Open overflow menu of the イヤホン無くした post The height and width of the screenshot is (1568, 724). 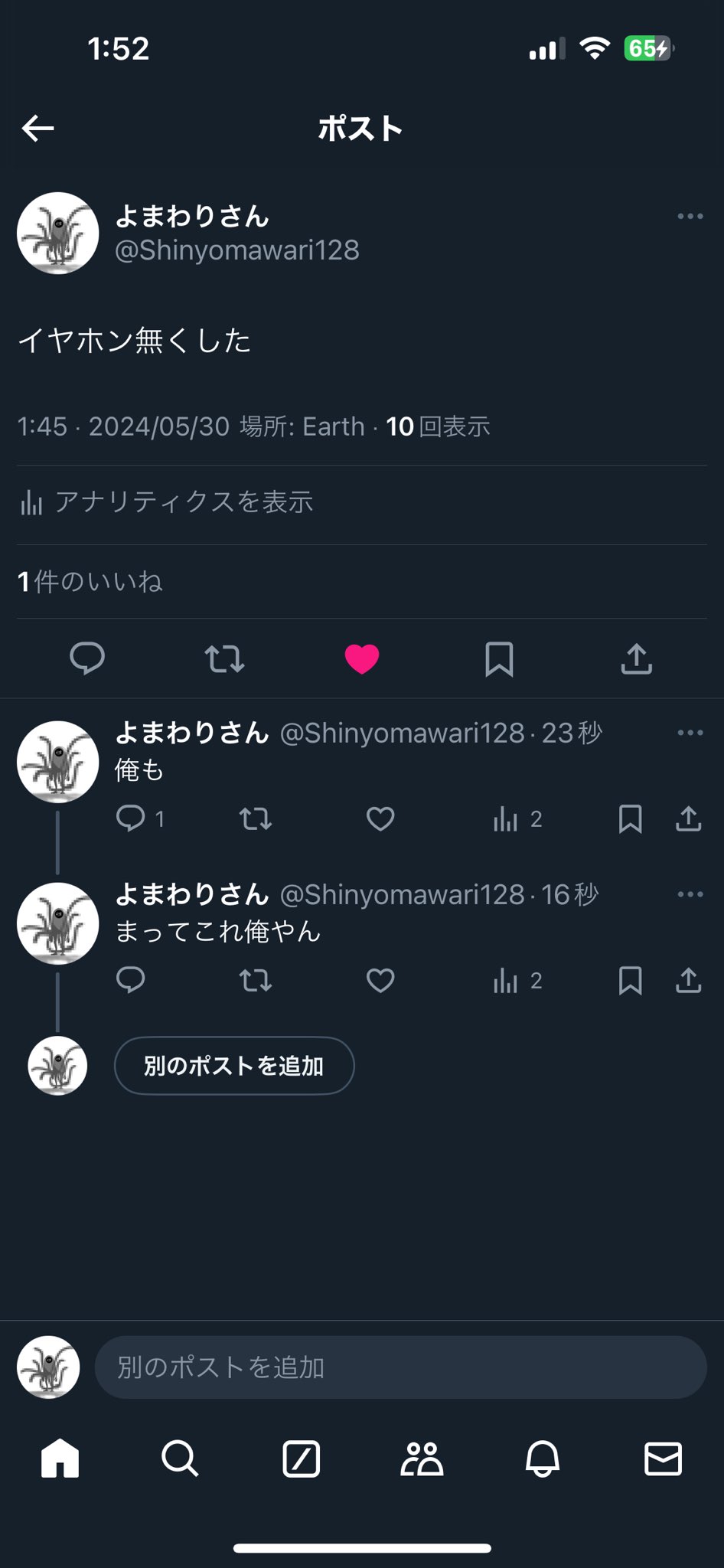[690, 217]
